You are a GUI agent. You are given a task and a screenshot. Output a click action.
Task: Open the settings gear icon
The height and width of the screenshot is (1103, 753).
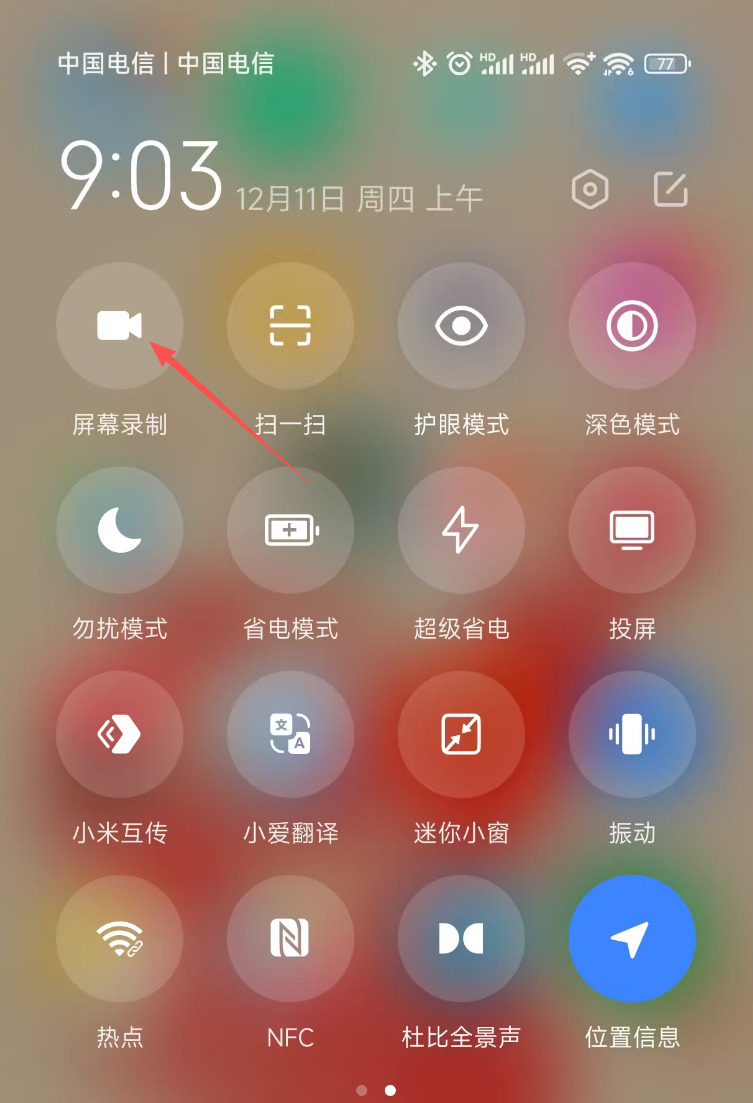(589, 190)
